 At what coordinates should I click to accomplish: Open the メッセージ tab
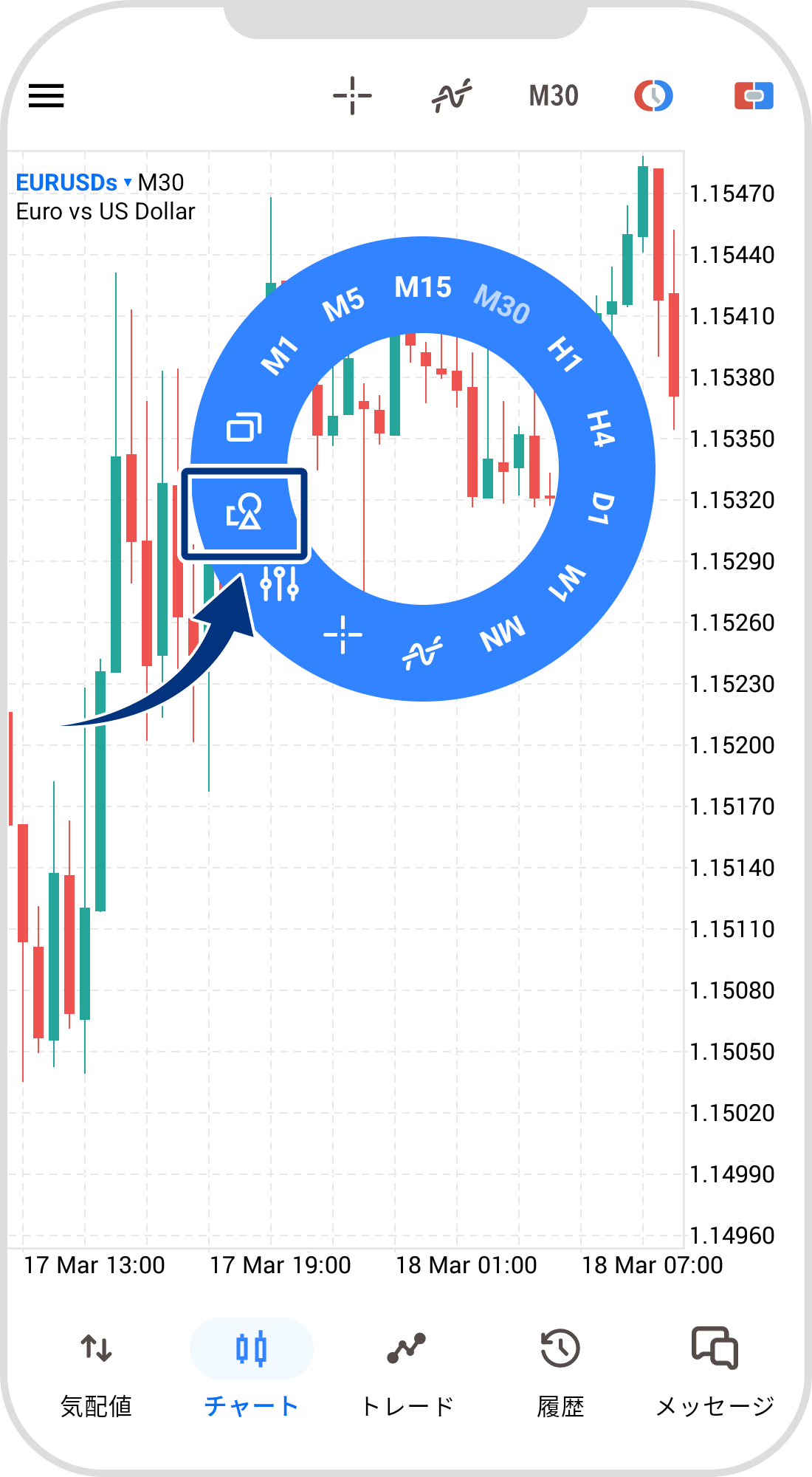coord(715,1372)
